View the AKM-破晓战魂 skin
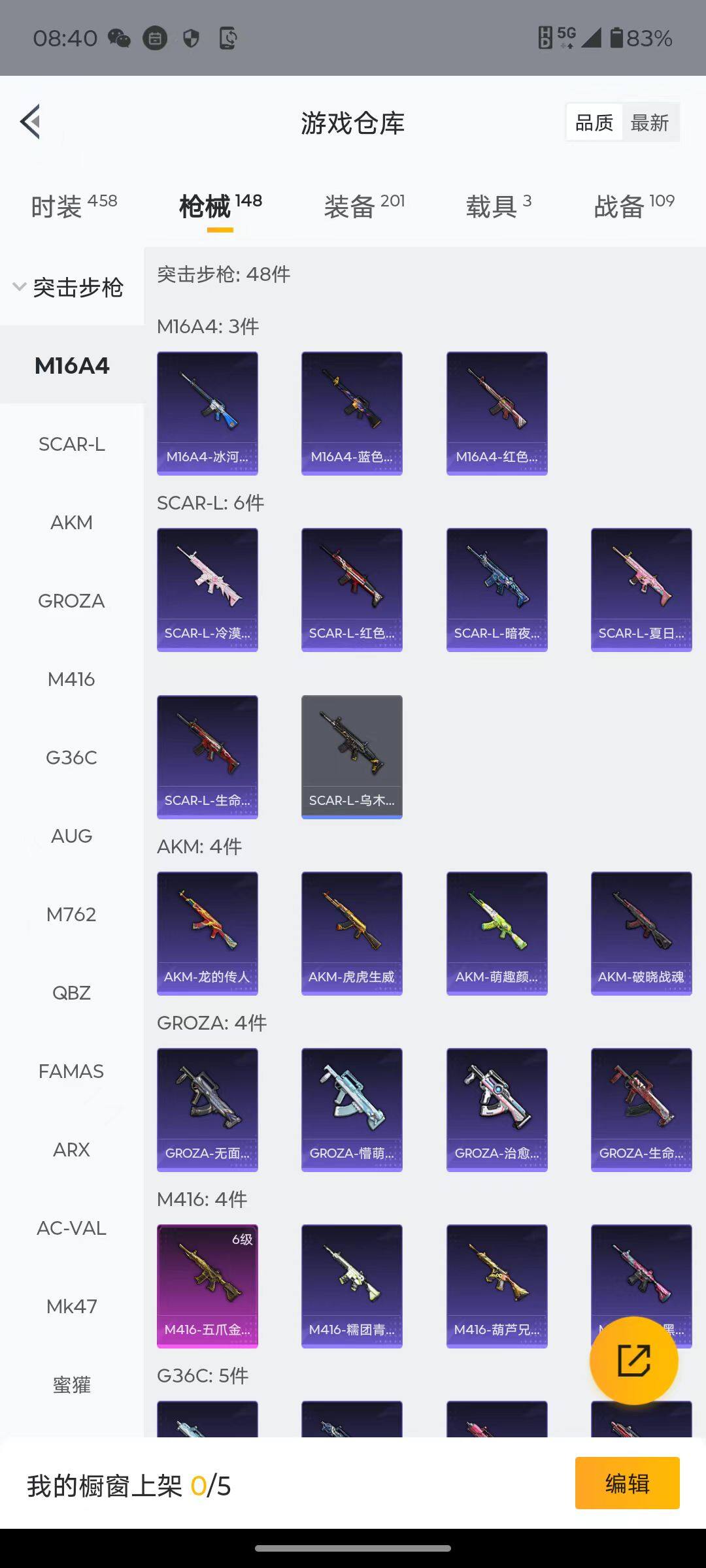Viewport: 706px width, 1568px height. click(641, 933)
